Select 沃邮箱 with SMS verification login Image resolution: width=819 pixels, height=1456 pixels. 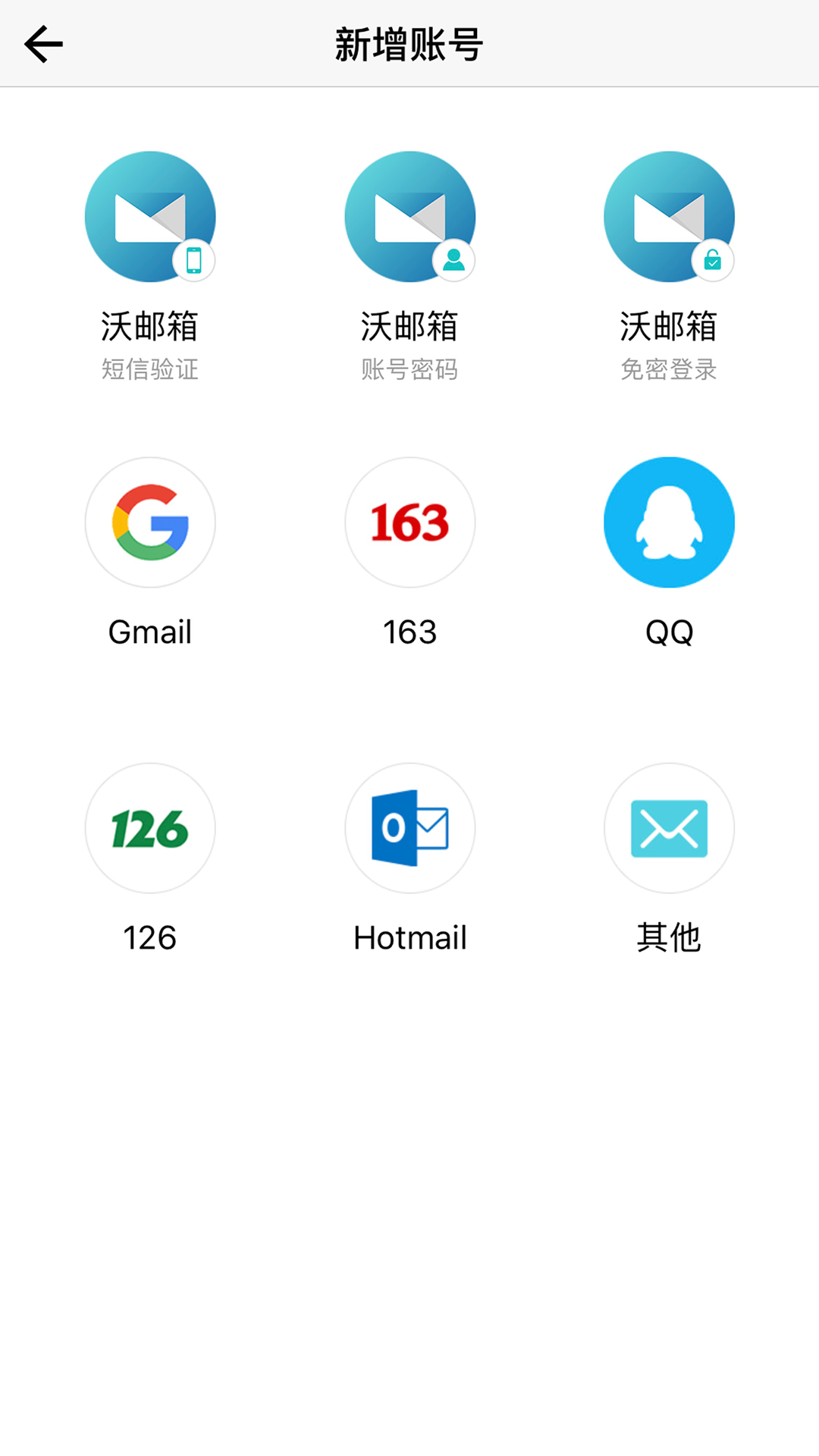point(150,218)
